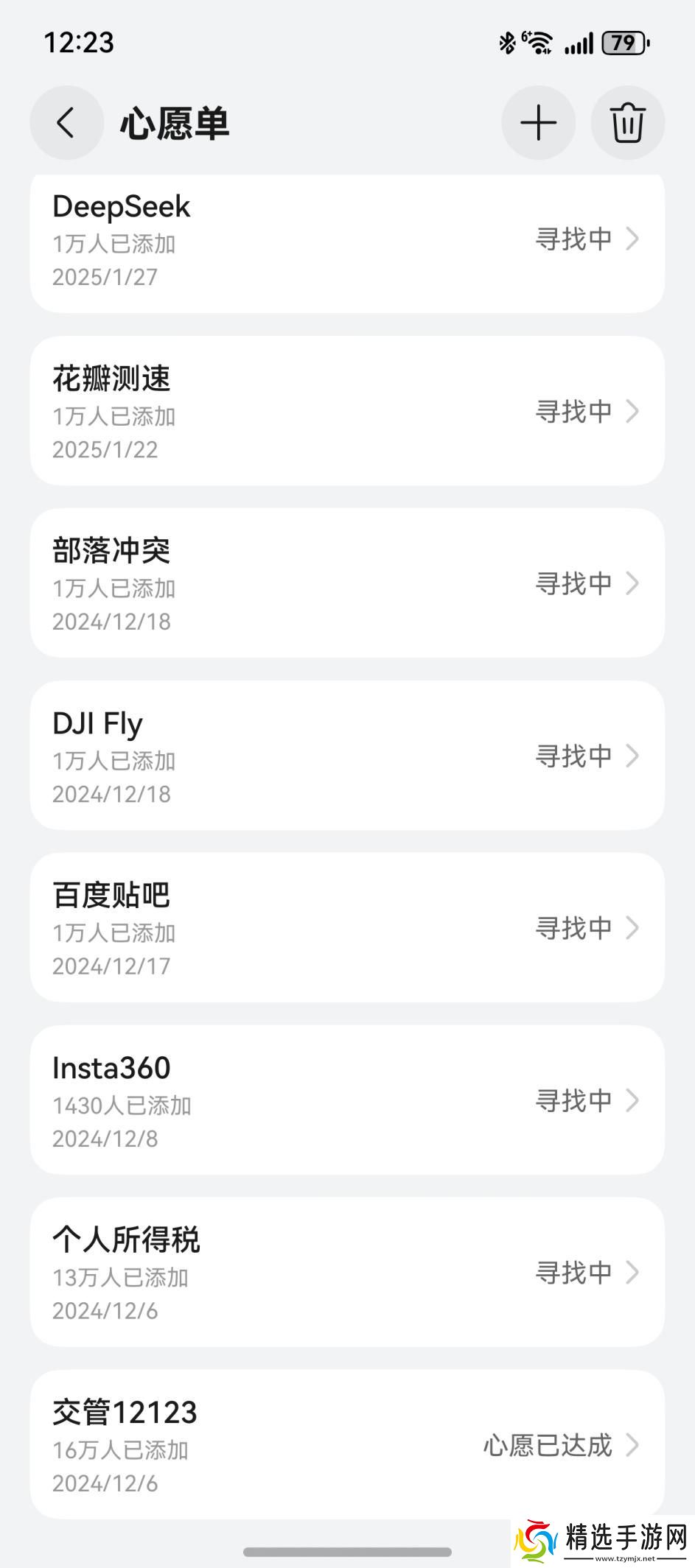View the 部落冲突 wish details
Image resolution: width=695 pixels, height=1568 pixels.
(x=346, y=583)
